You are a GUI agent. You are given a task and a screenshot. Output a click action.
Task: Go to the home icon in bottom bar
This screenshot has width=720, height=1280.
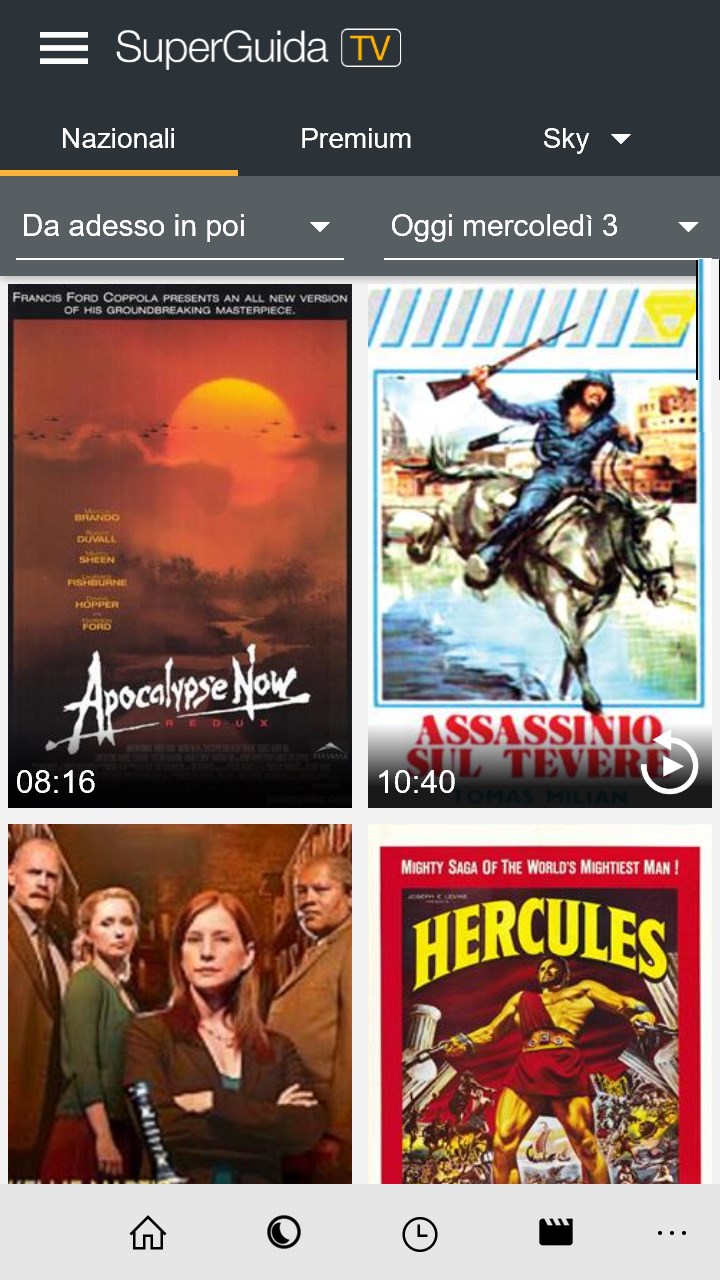(148, 1234)
